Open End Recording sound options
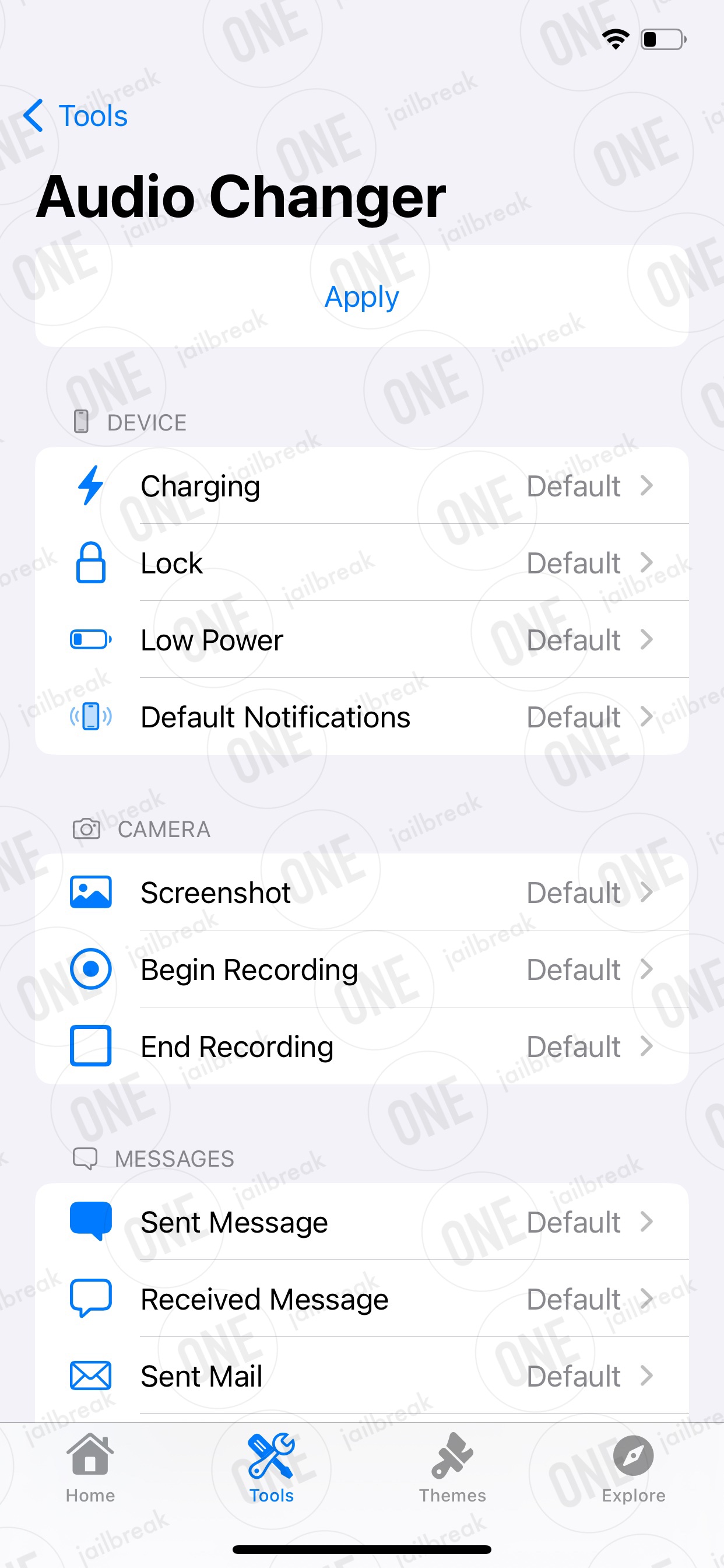This screenshot has height=1568, width=724. (x=362, y=1046)
